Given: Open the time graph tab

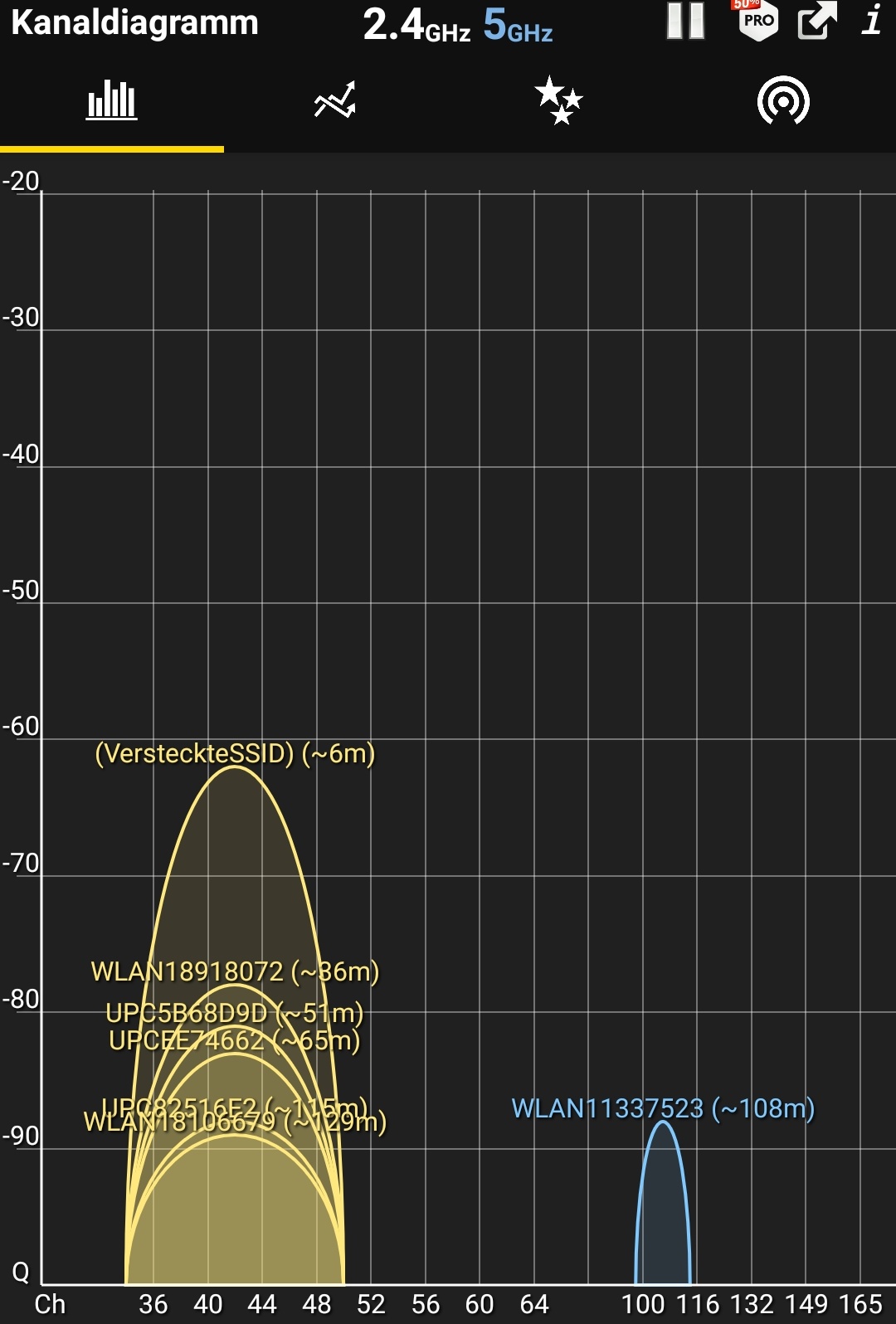Looking at the screenshot, I should point(335,101).
